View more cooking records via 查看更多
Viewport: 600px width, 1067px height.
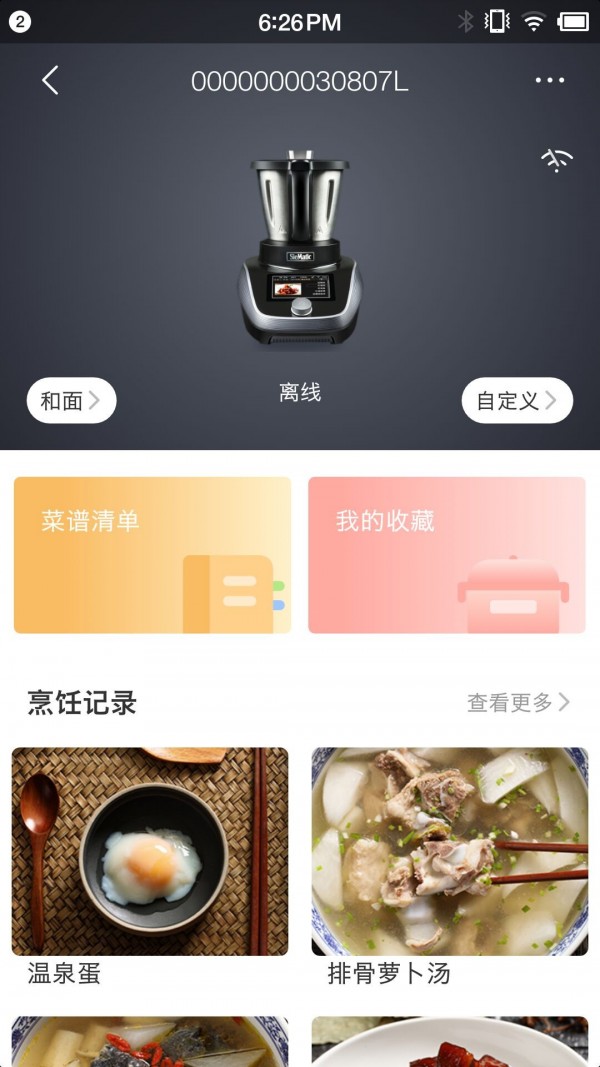pyautogui.click(x=518, y=703)
